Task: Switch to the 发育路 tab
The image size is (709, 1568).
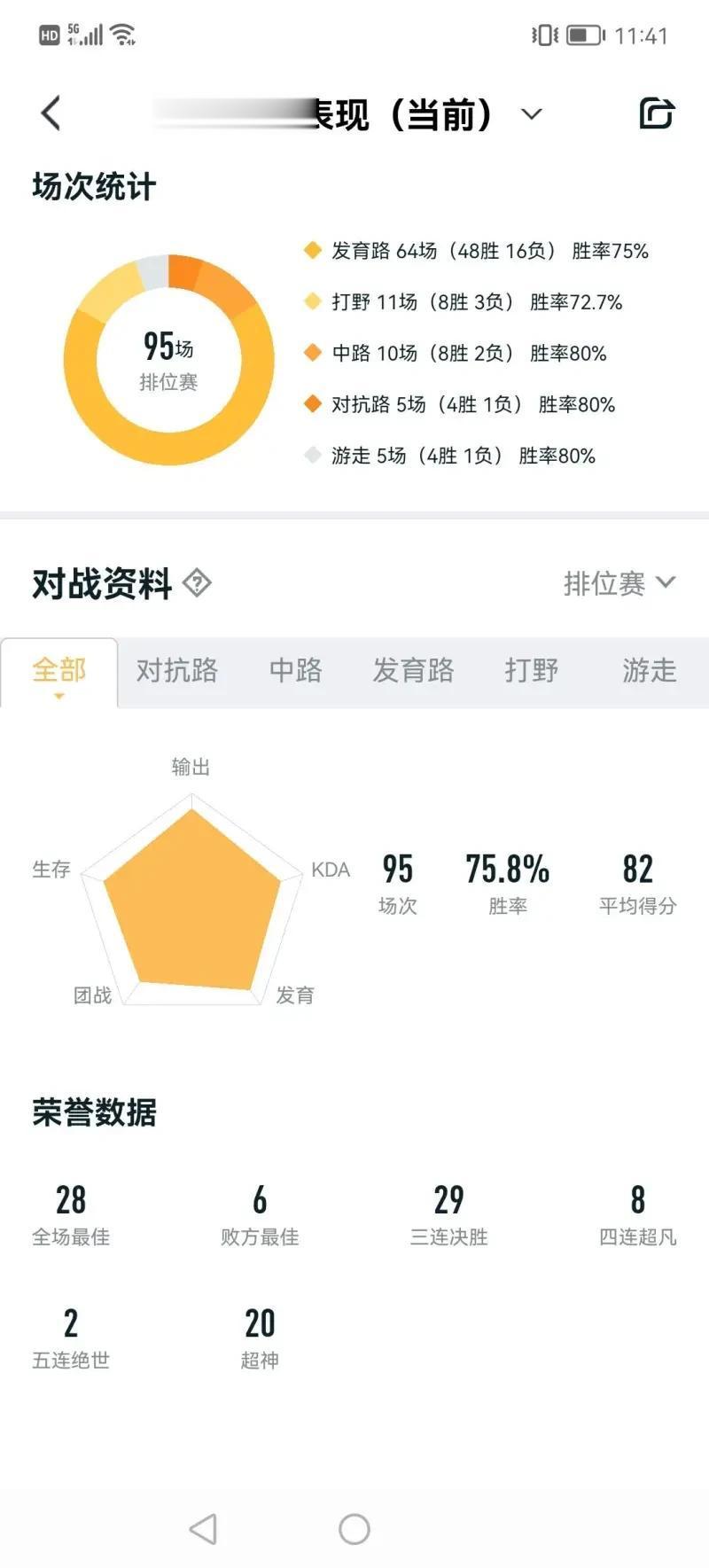Action: click(x=413, y=671)
